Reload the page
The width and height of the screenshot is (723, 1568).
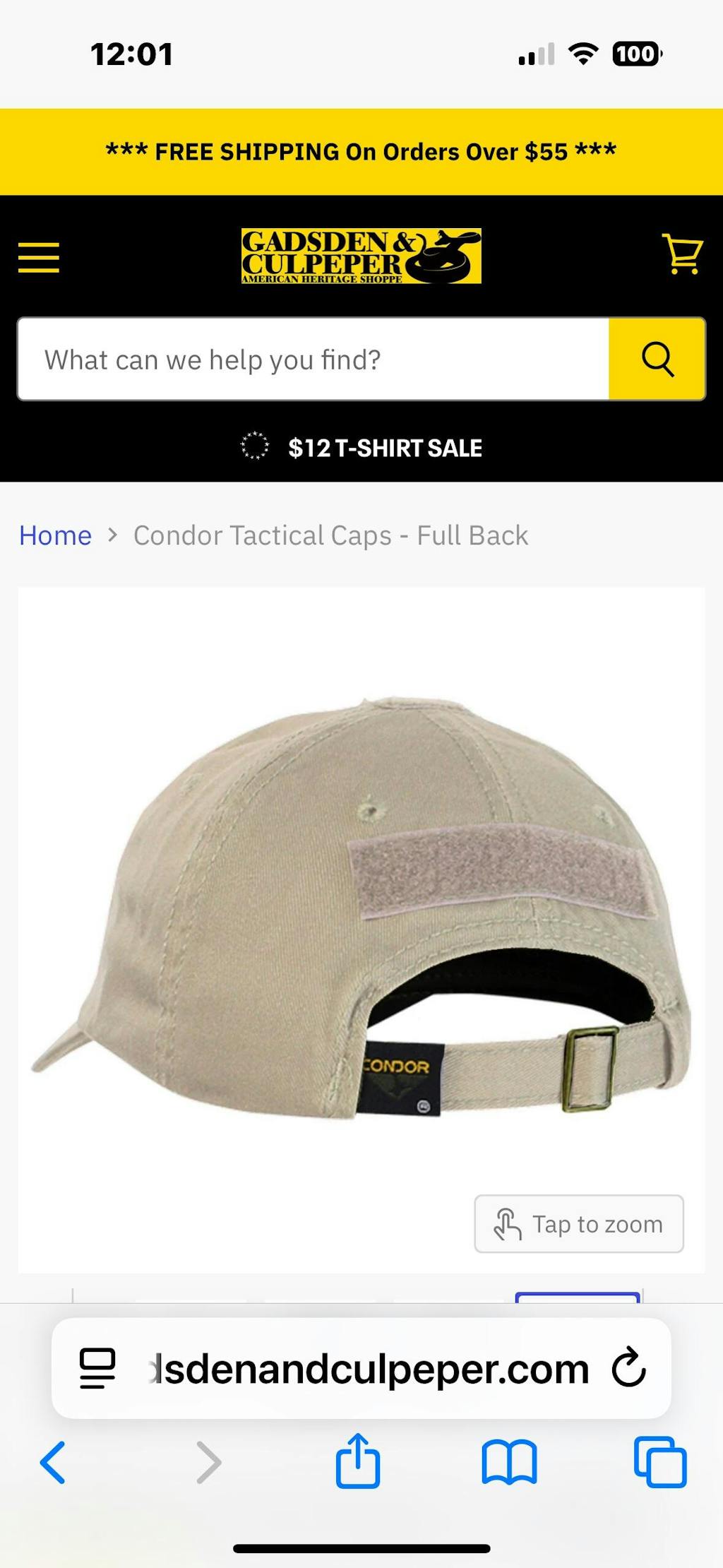628,1368
